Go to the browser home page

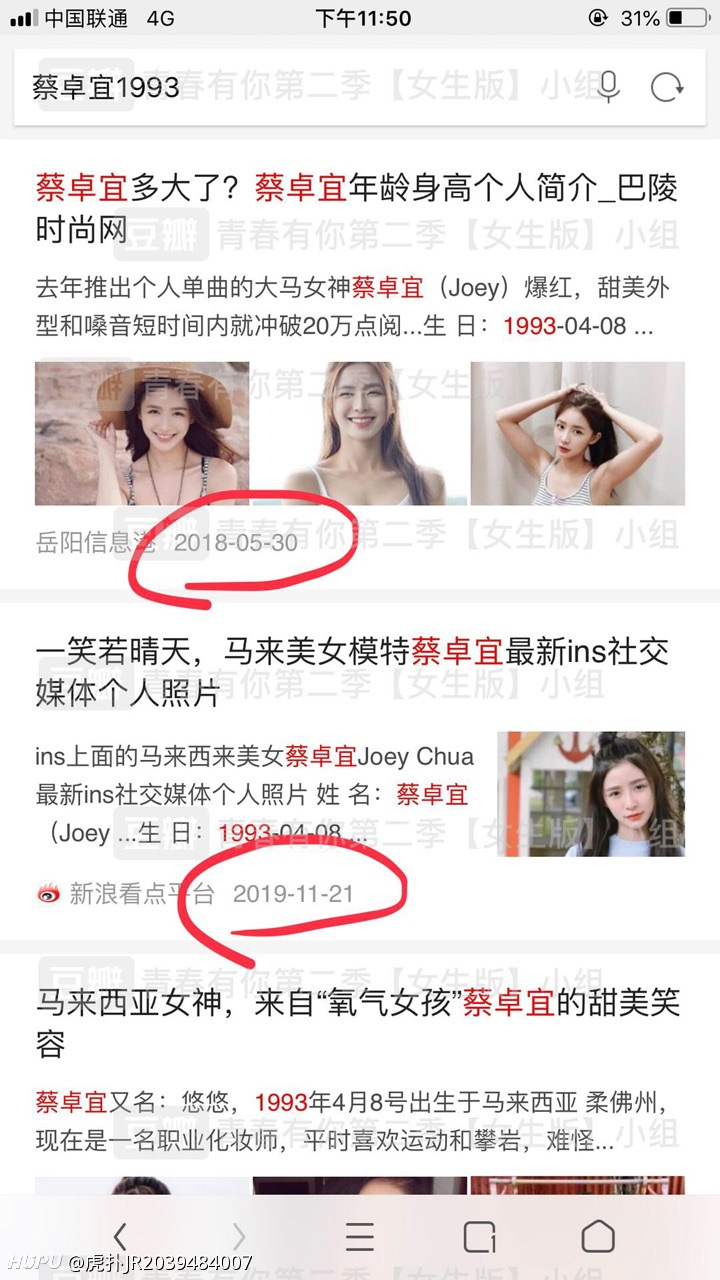tap(598, 1237)
